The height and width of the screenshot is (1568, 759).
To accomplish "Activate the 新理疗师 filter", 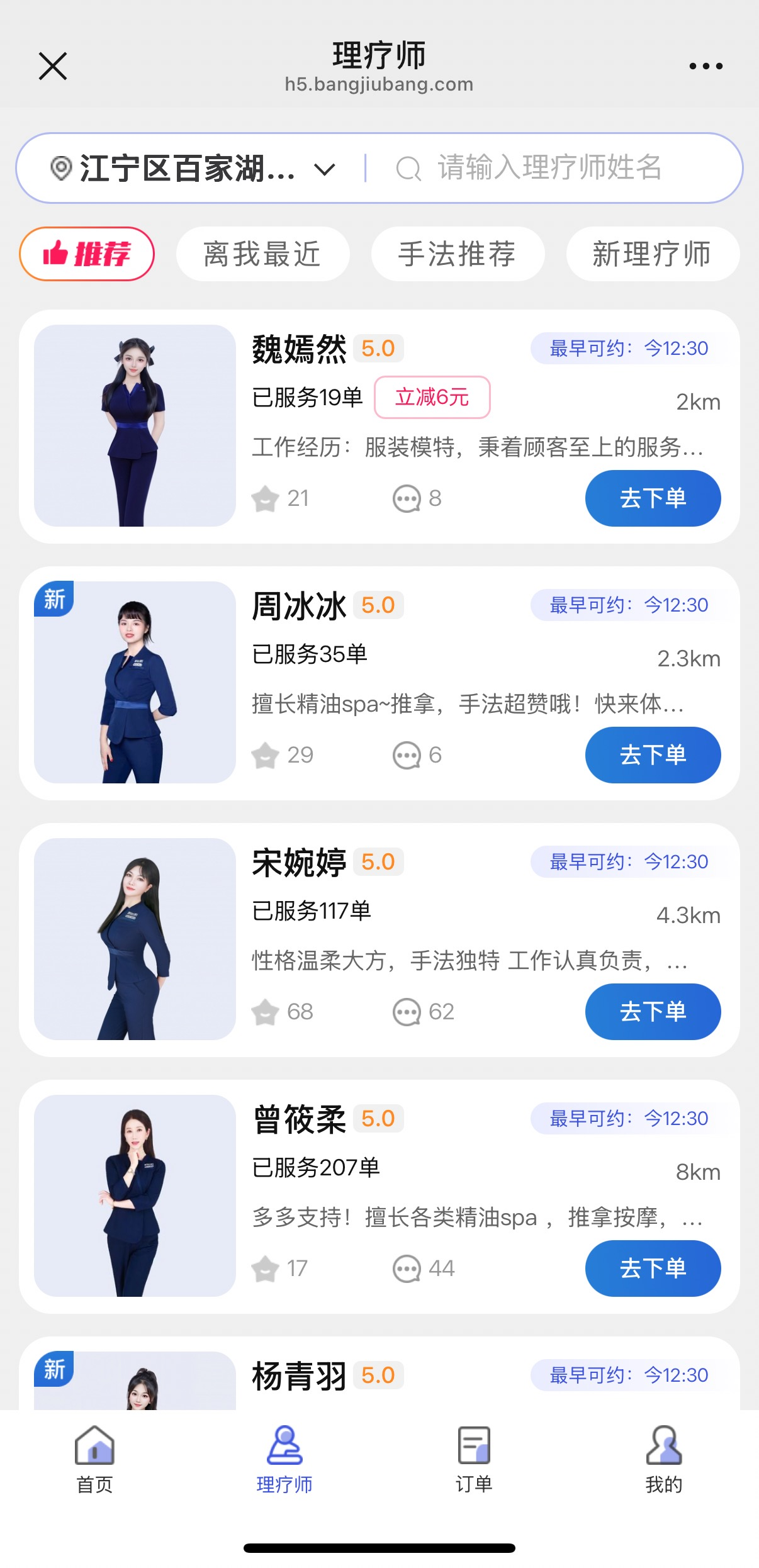I will point(652,254).
